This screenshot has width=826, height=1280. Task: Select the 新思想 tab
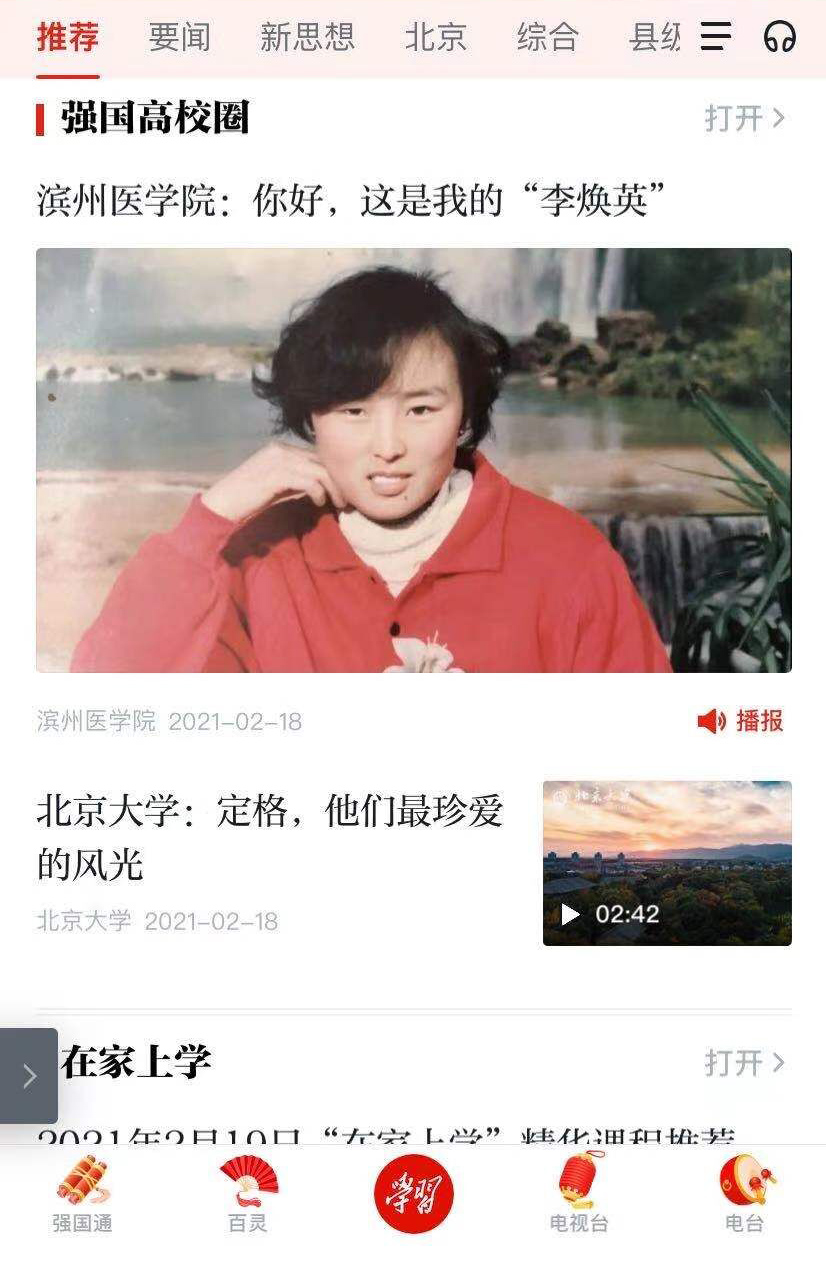pos(307,38)
